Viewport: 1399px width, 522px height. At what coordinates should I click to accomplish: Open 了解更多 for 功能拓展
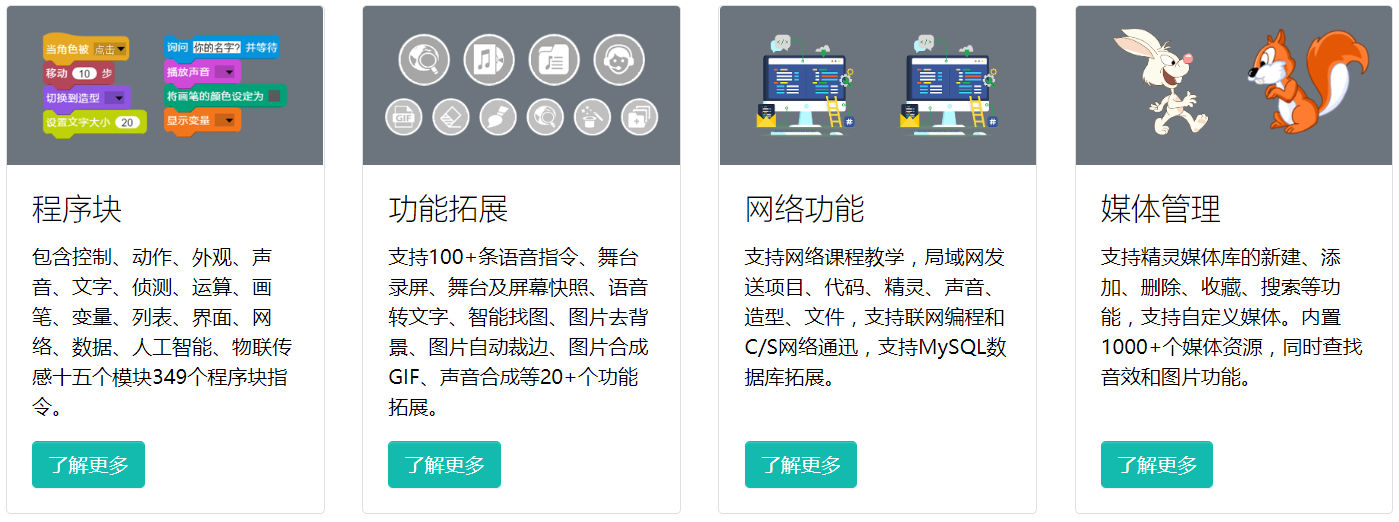(x=444, y=465)
